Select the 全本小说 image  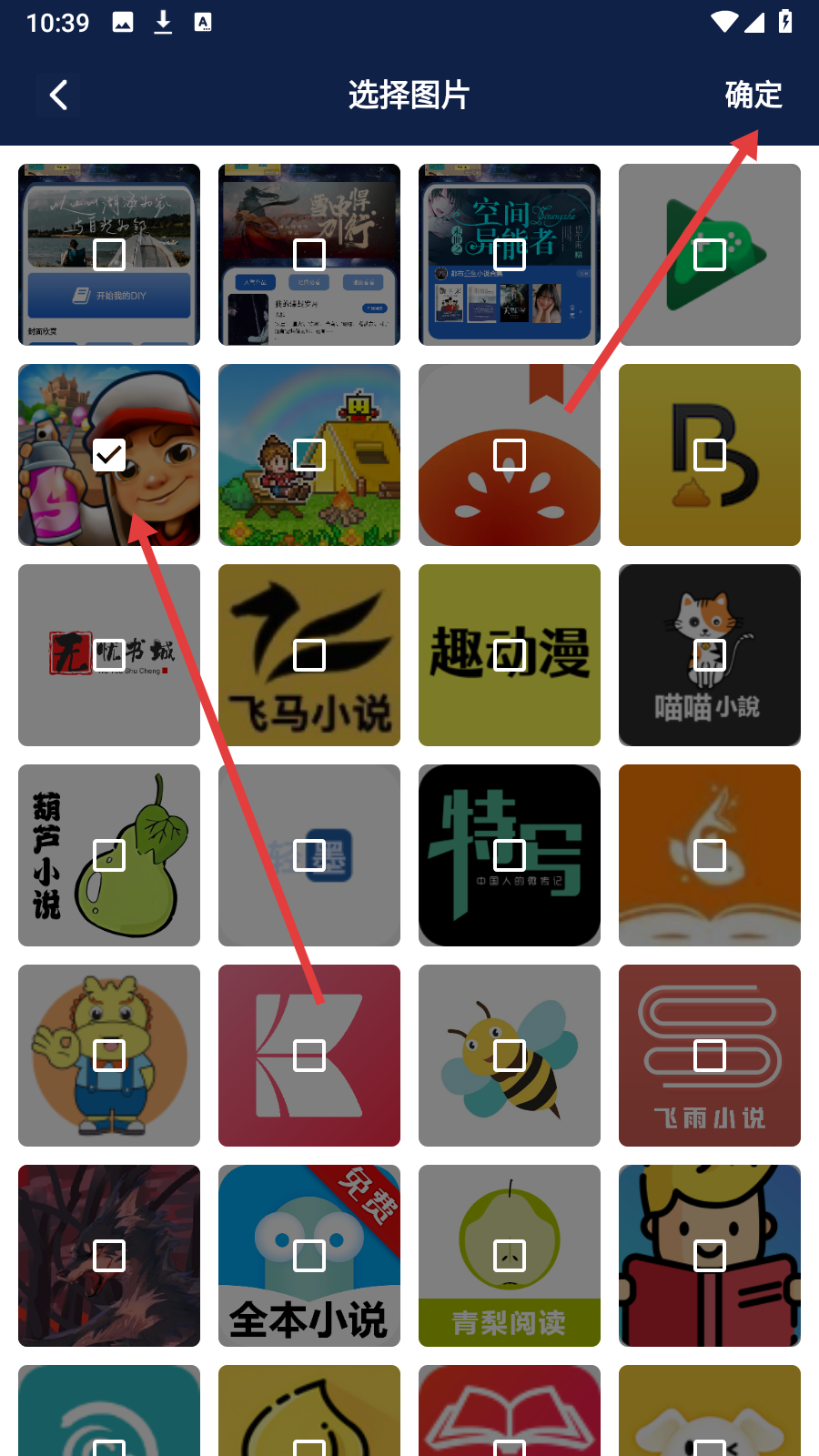pos(309,1255)
